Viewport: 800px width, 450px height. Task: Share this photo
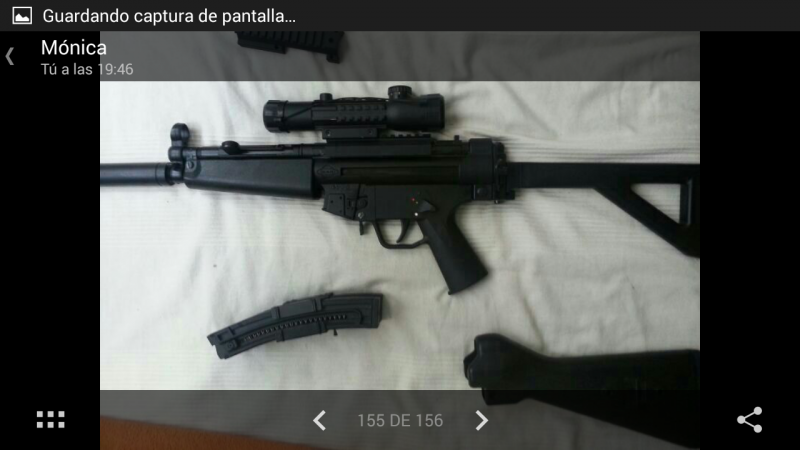pos(749,420)
